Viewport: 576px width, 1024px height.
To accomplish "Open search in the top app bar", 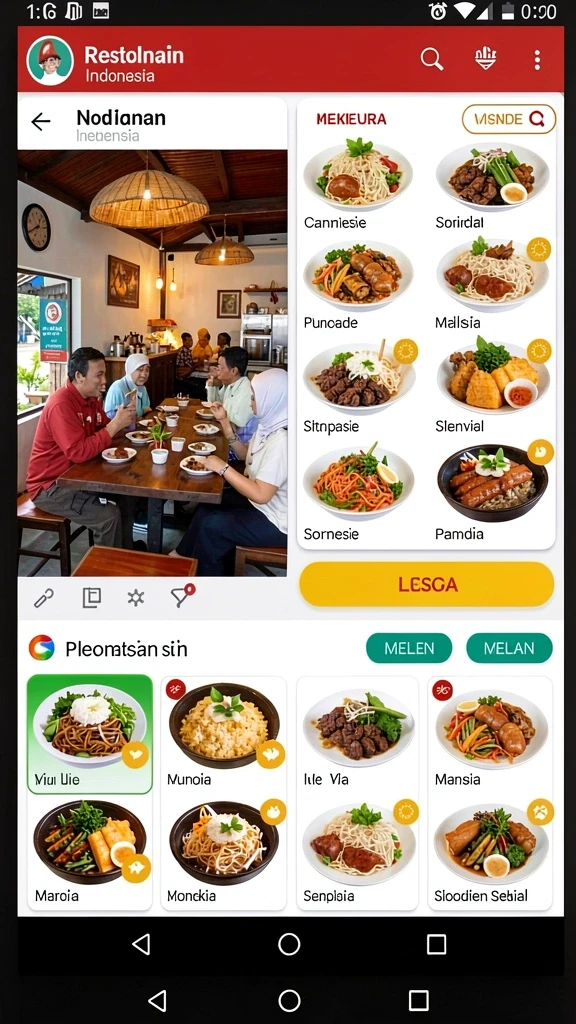I will click(432, 59).
